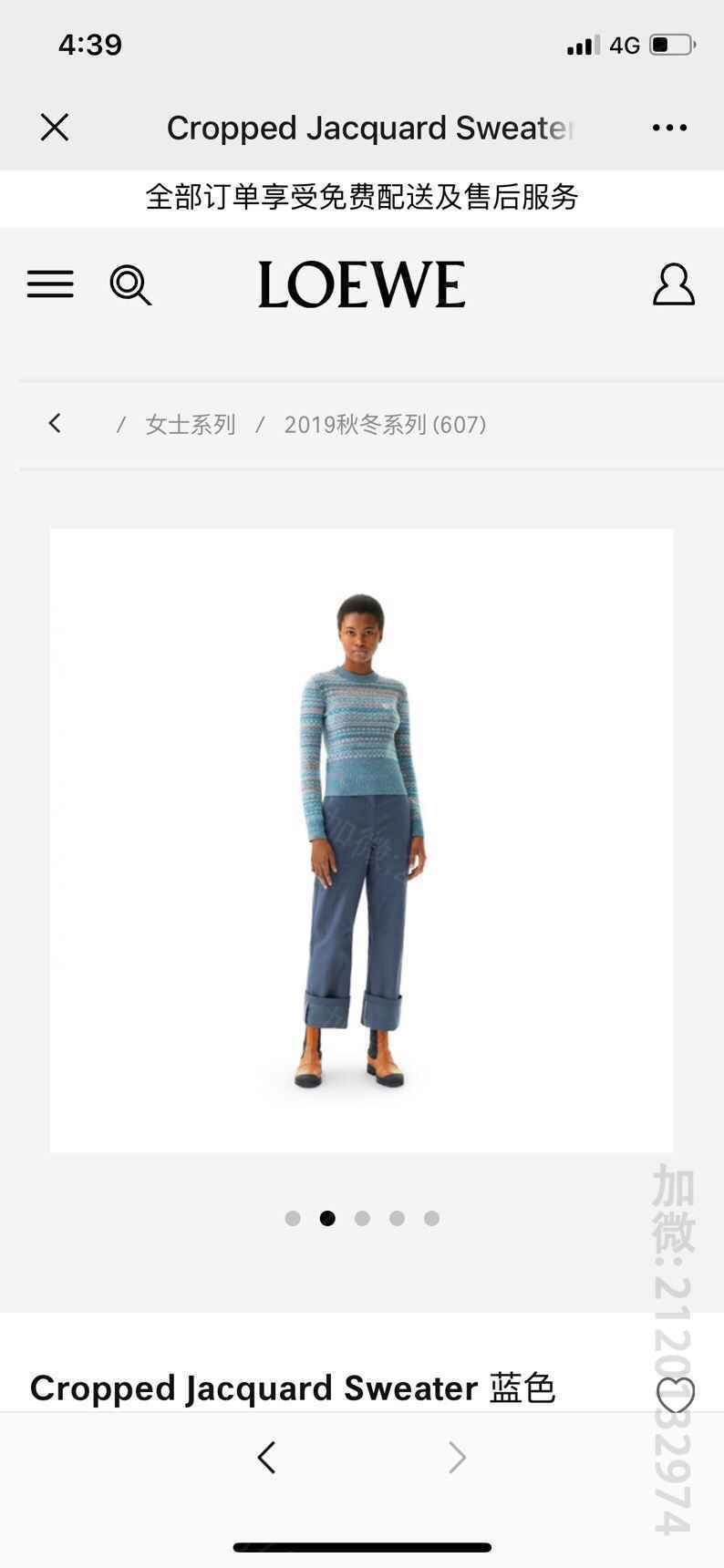Open the three-dot overflow menu
This screenshot has width=724, height=1568.
point(669,128)
